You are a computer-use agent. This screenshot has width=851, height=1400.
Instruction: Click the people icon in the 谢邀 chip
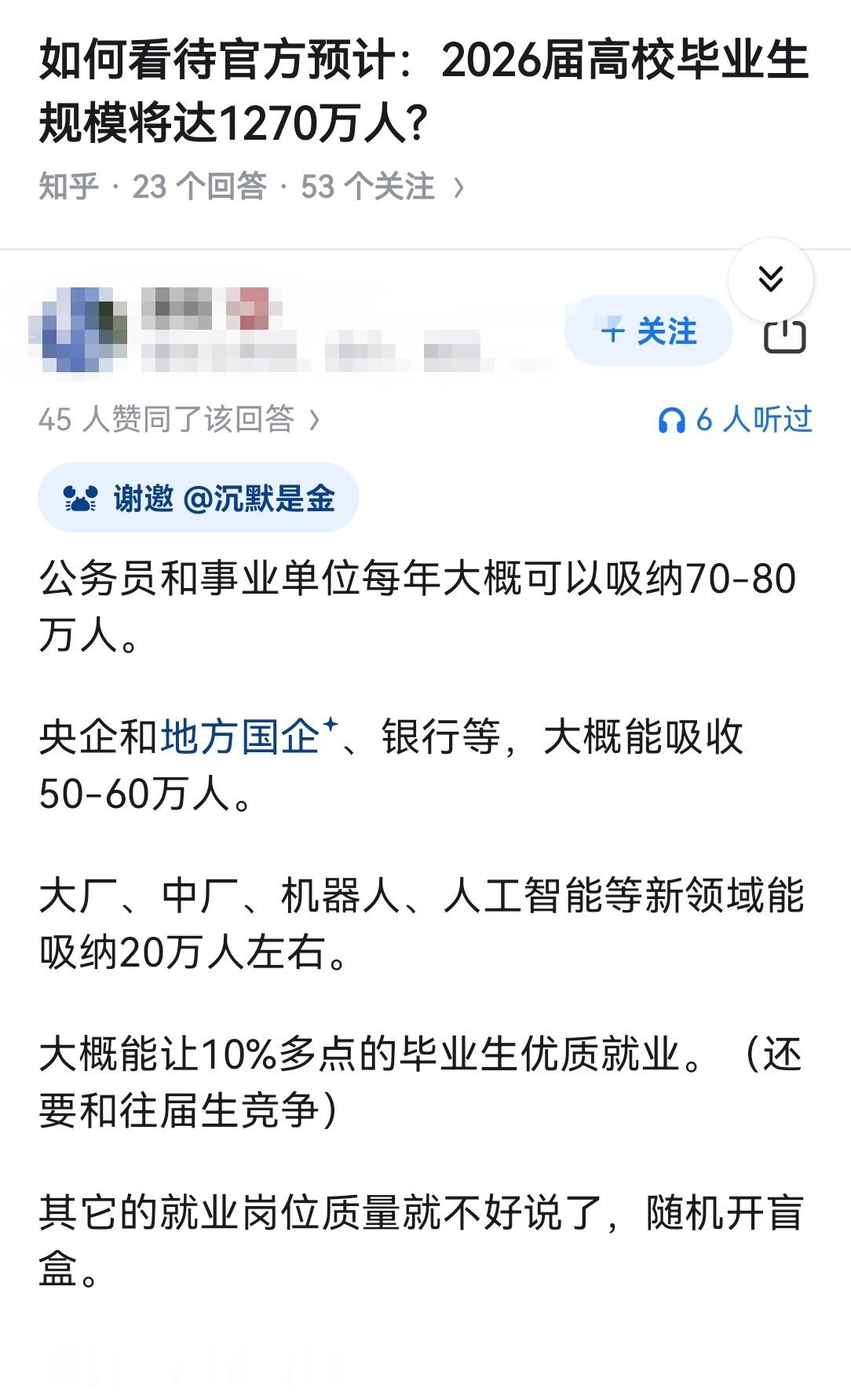coord(81,496)
